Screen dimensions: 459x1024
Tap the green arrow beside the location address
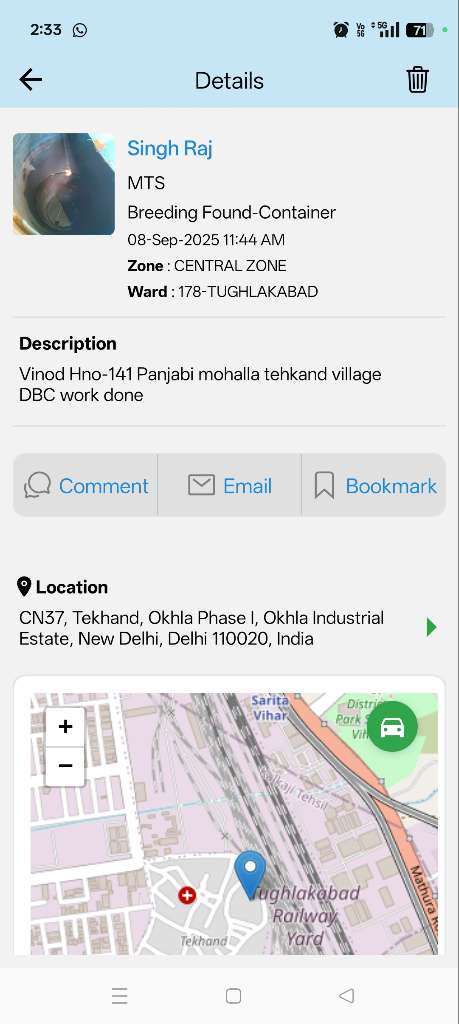coord(431,628)
